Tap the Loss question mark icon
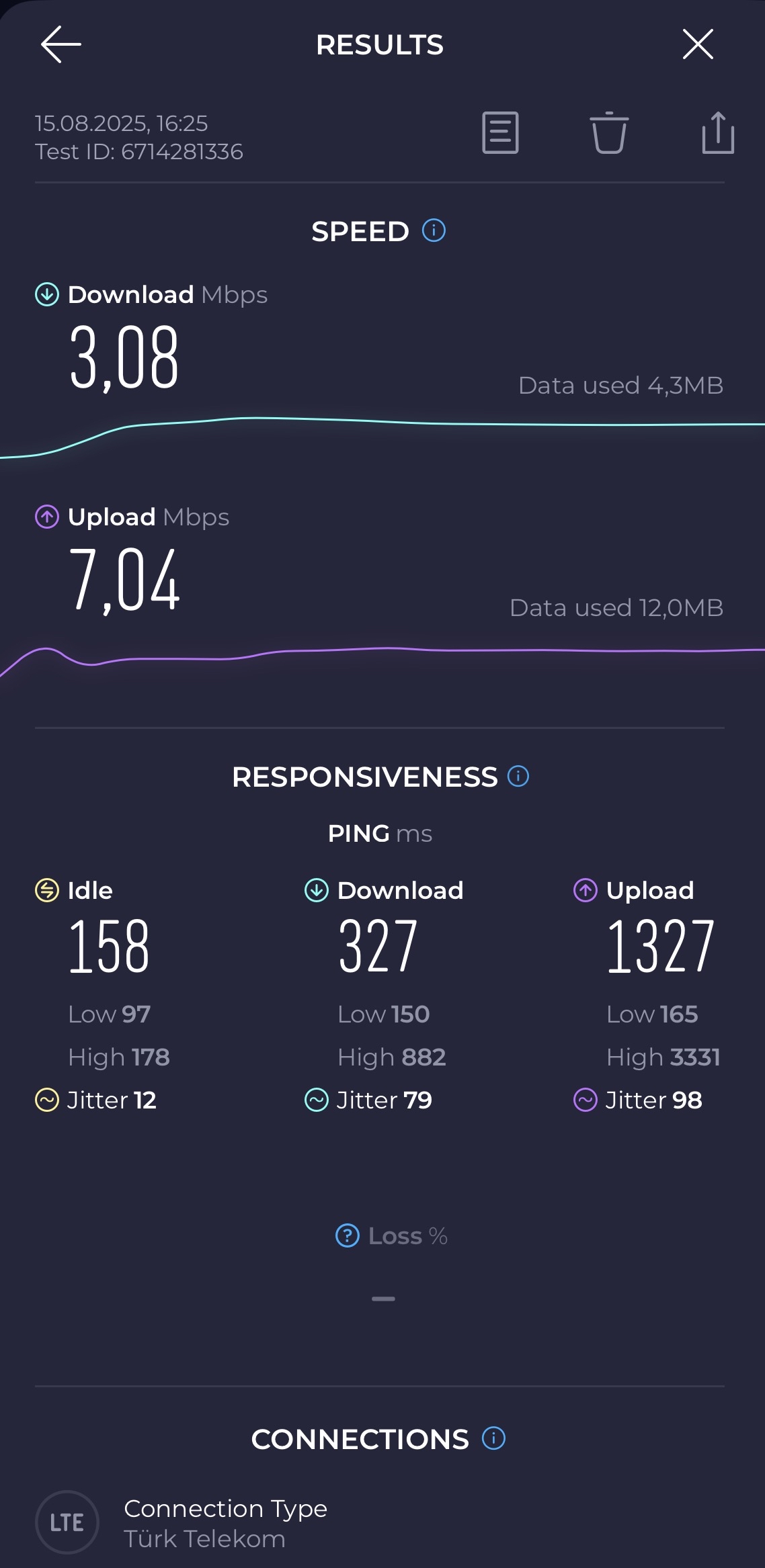Viewport: 765px width, 1568px height. pos(348,1235)
